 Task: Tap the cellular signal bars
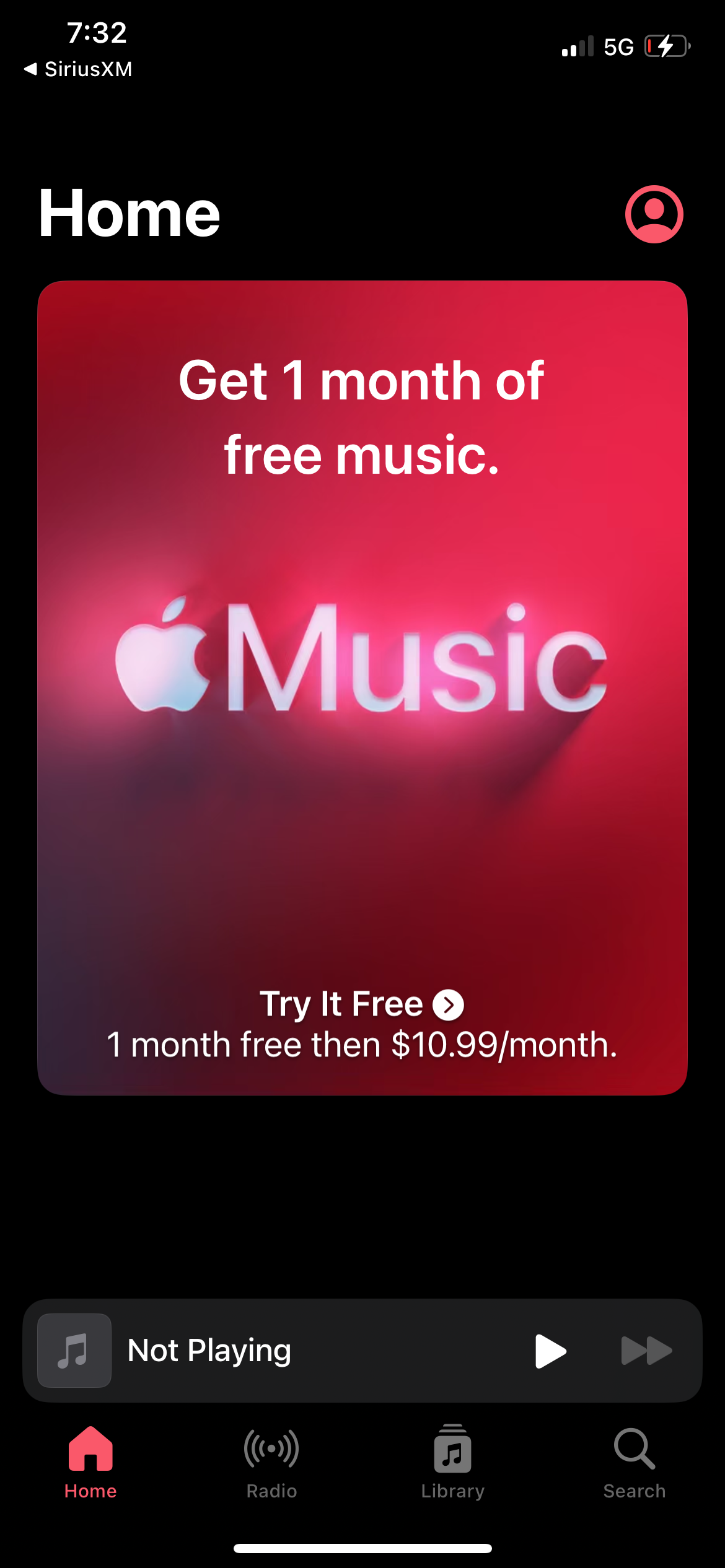pos(576,46)
